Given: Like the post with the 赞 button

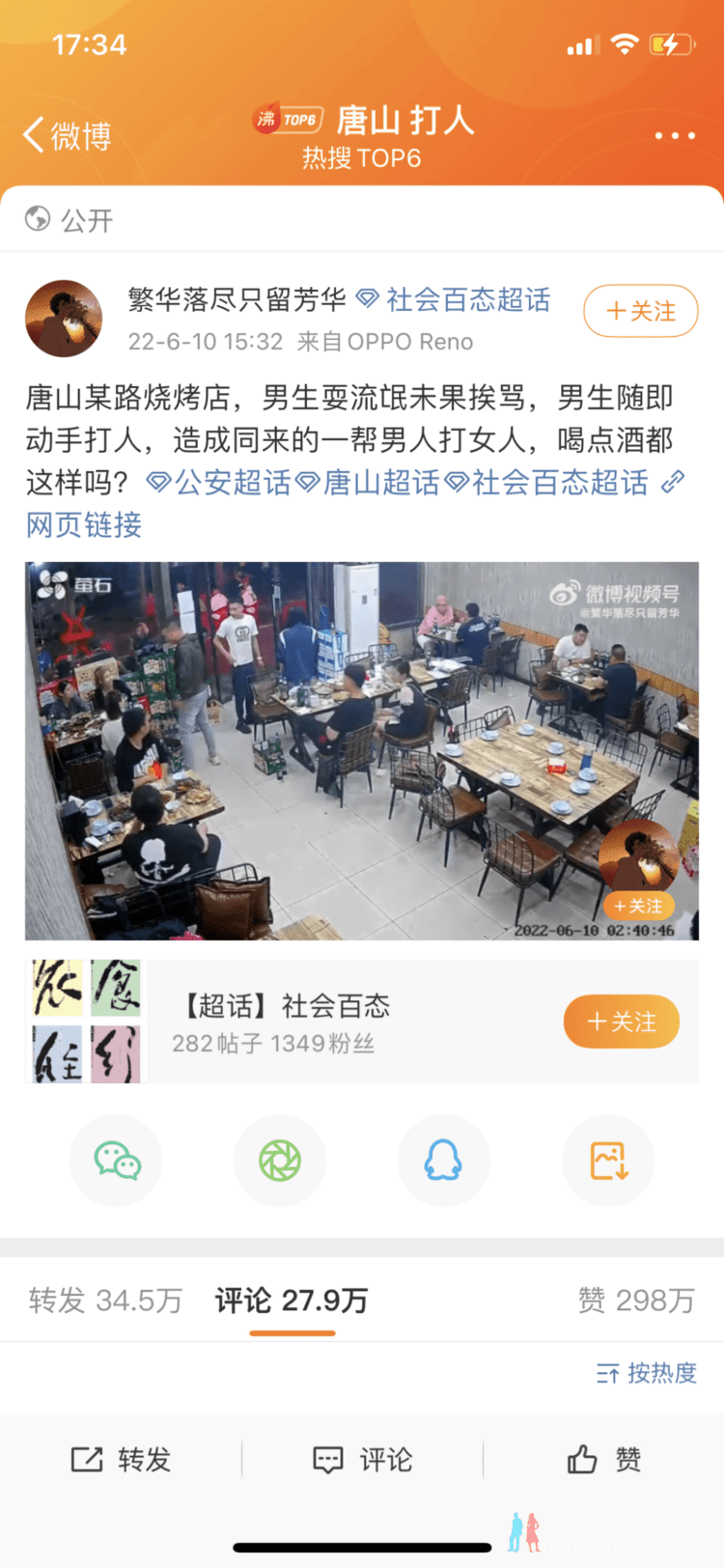Looking at the screenshot, I should 604,1459.
